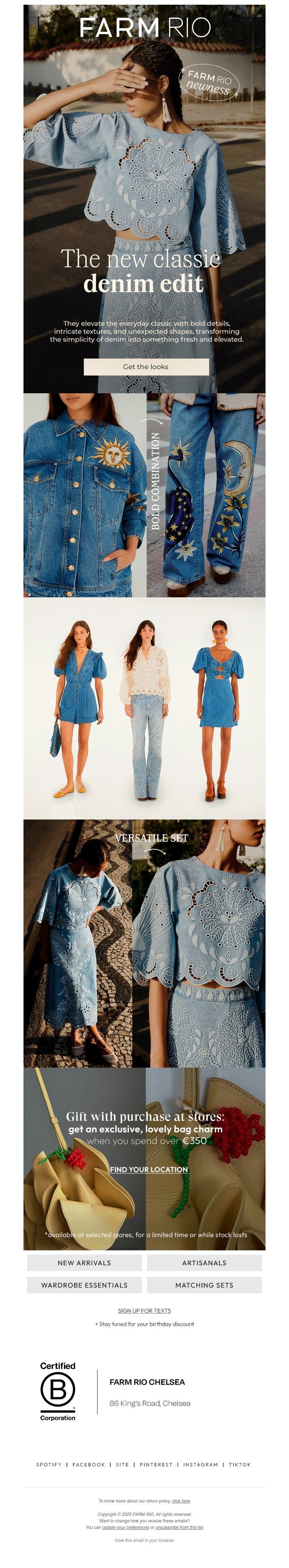Open the SPOTIFY footer link
The width and height of the screenshot is (289, 1568).
point(49,1464)
